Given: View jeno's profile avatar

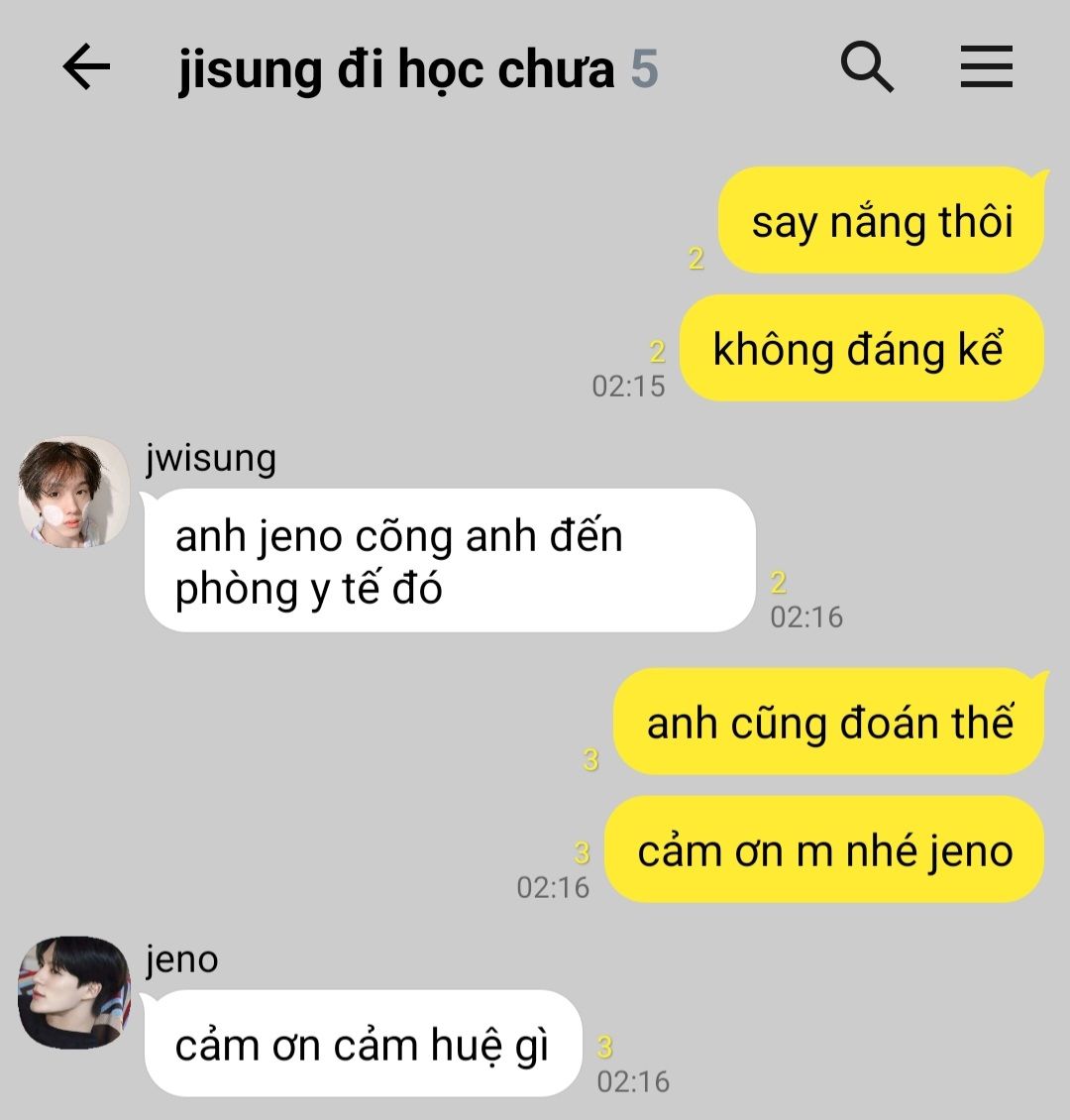Looking at the screenshot, I should point(74,992).
